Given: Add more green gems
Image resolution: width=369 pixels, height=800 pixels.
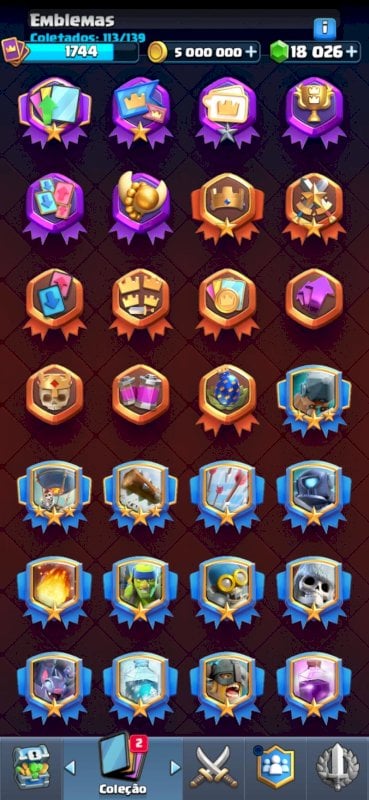Looking at the screenshot, I should [351, 52].
